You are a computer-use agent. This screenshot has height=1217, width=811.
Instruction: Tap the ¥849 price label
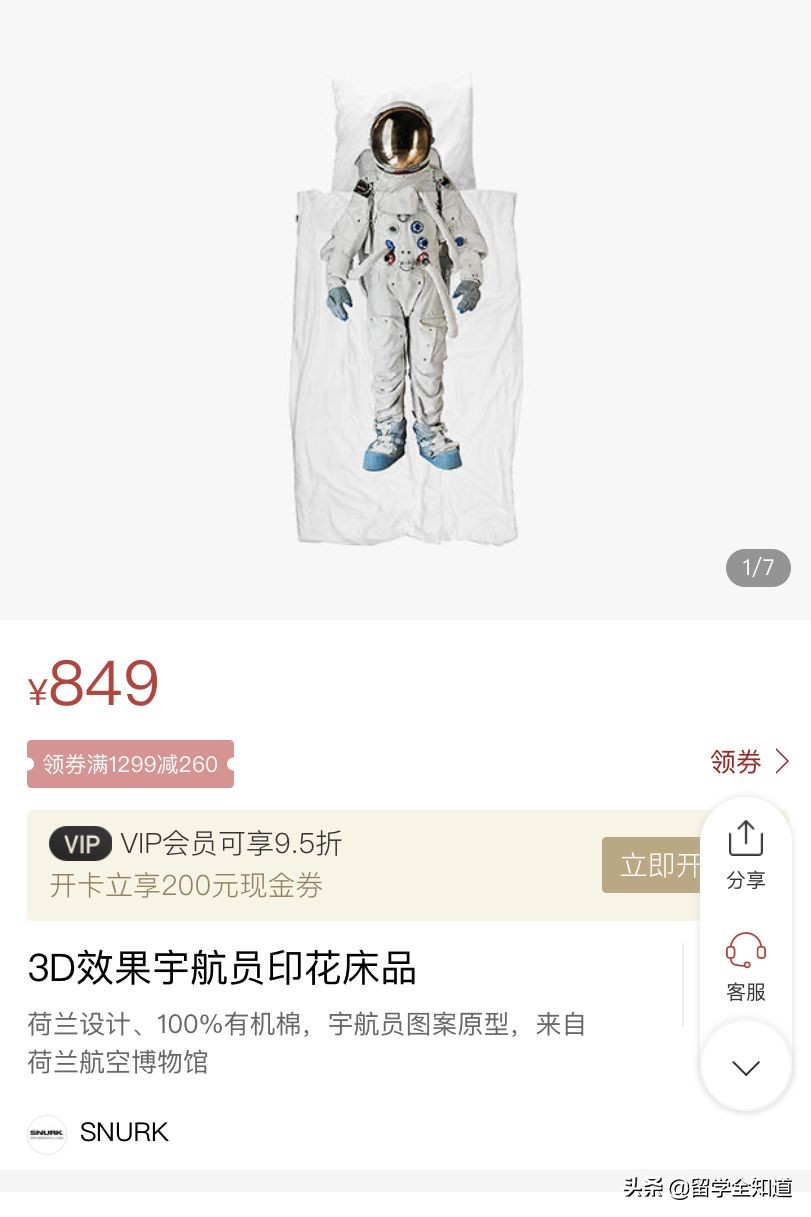(x=93, y=683)
